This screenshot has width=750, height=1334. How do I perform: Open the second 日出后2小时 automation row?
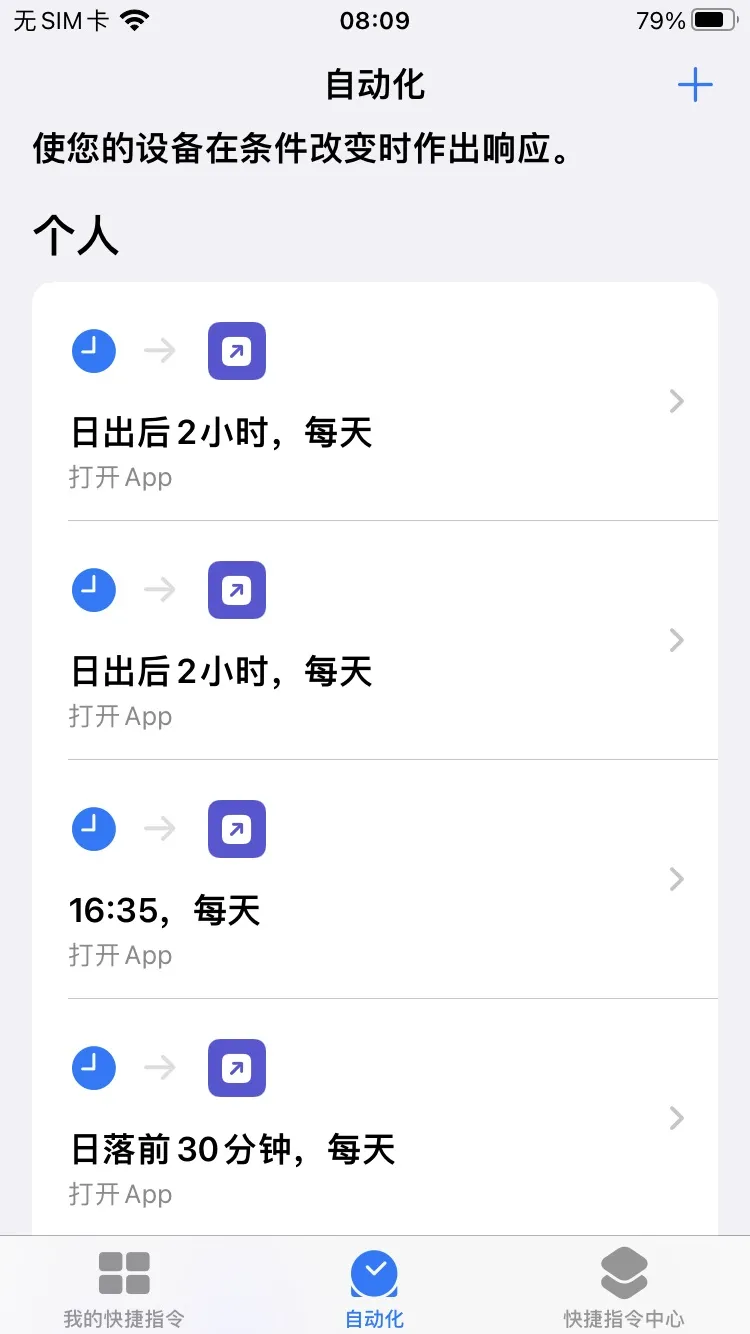pyautogui.click(x=676, y=640)
